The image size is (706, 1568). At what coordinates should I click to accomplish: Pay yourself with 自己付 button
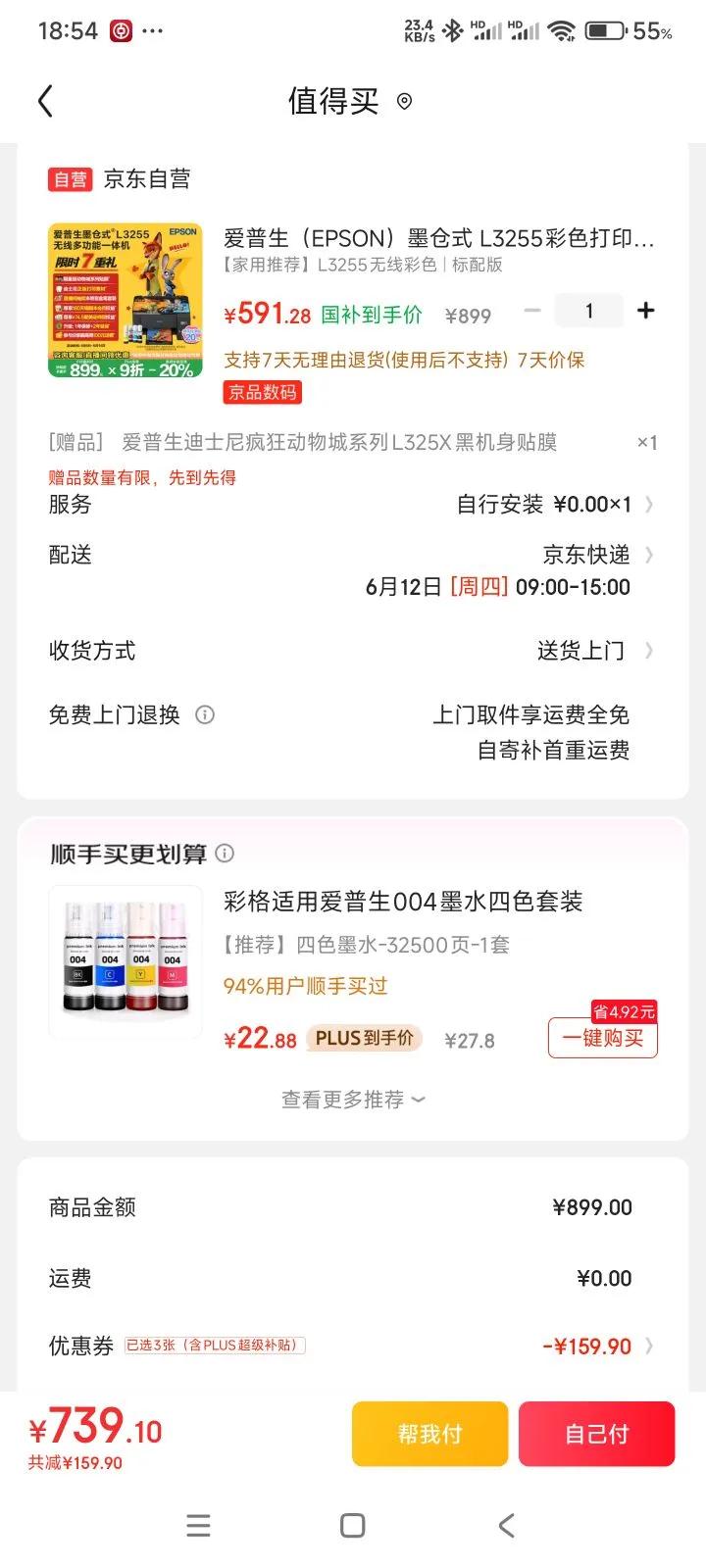click(x=596, y=1434)
